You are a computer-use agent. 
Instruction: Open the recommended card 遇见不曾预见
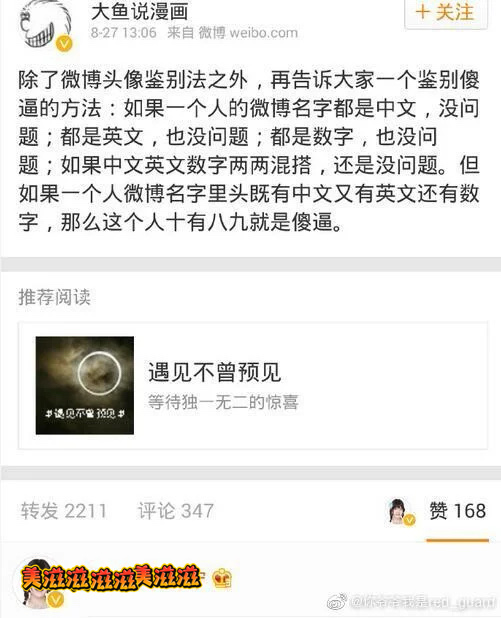253,385
